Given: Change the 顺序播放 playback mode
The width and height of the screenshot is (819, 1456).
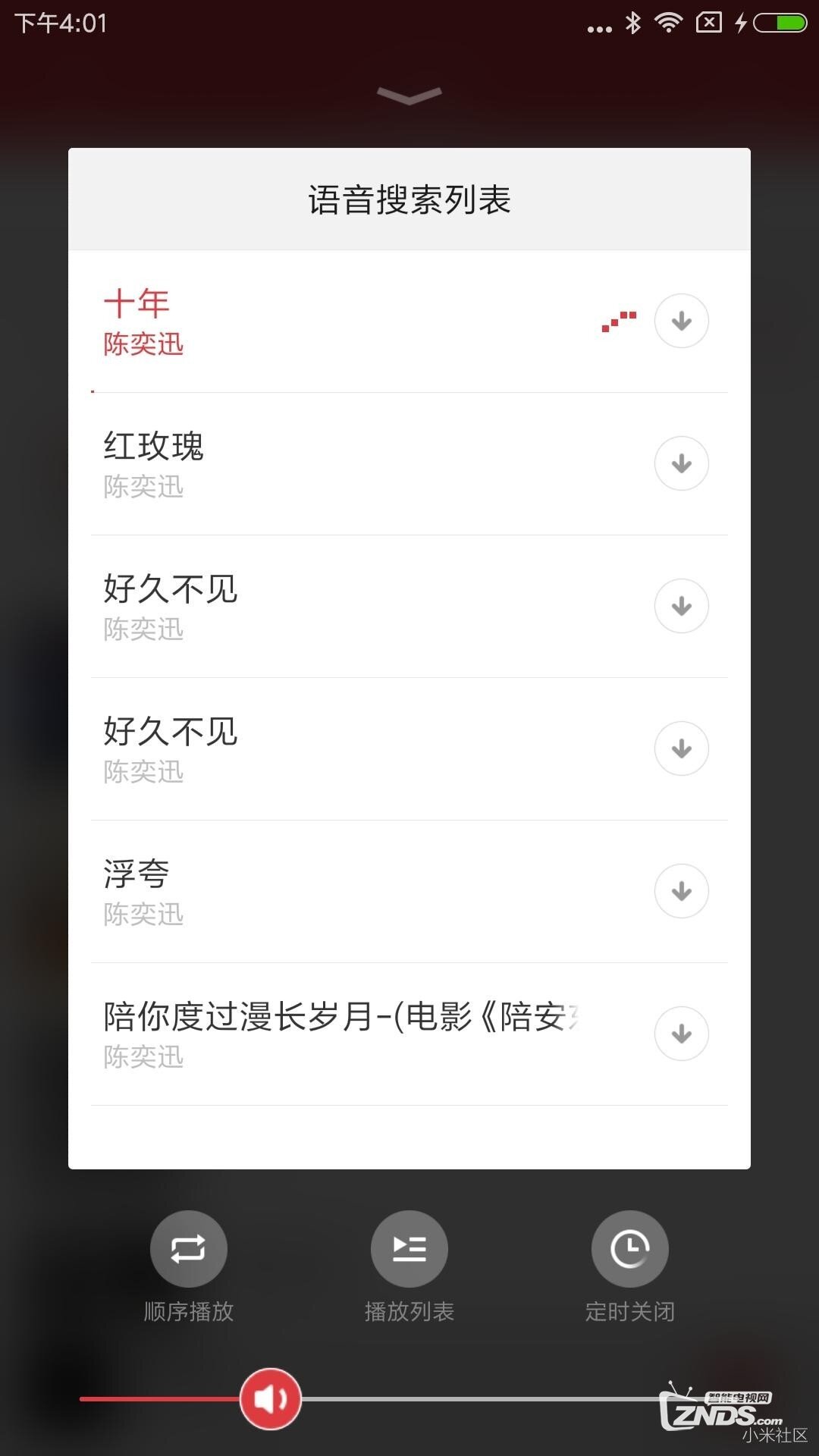Looking at the screenshot, I should (188, 1249).
